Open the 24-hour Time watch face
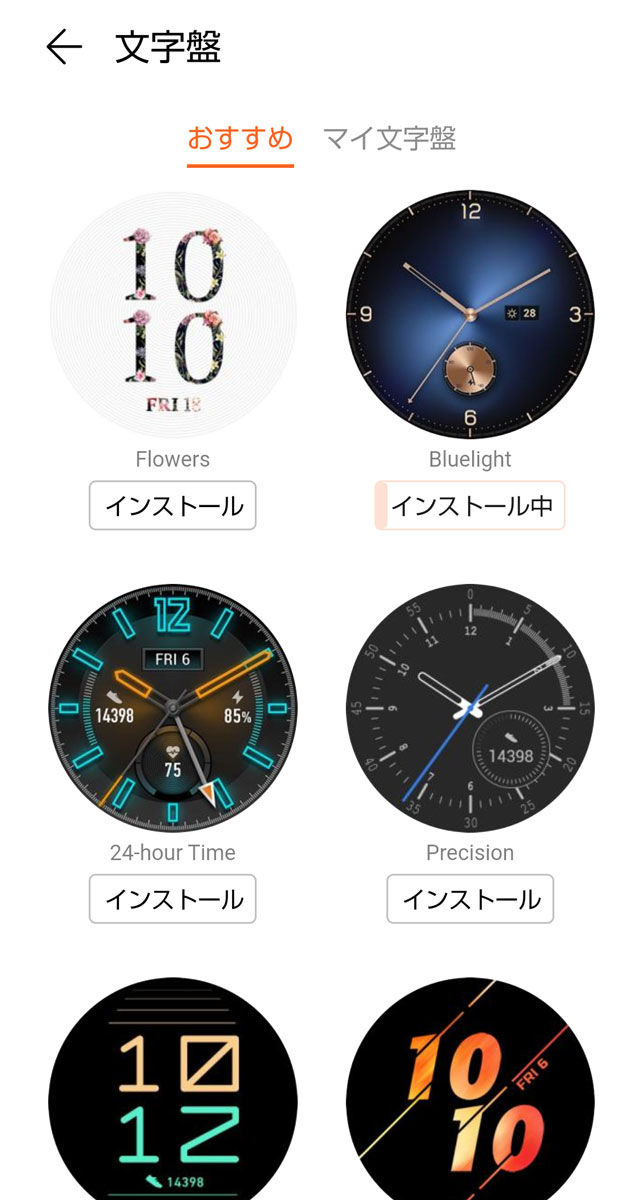Screen dimensions: 643x1200 173,708
